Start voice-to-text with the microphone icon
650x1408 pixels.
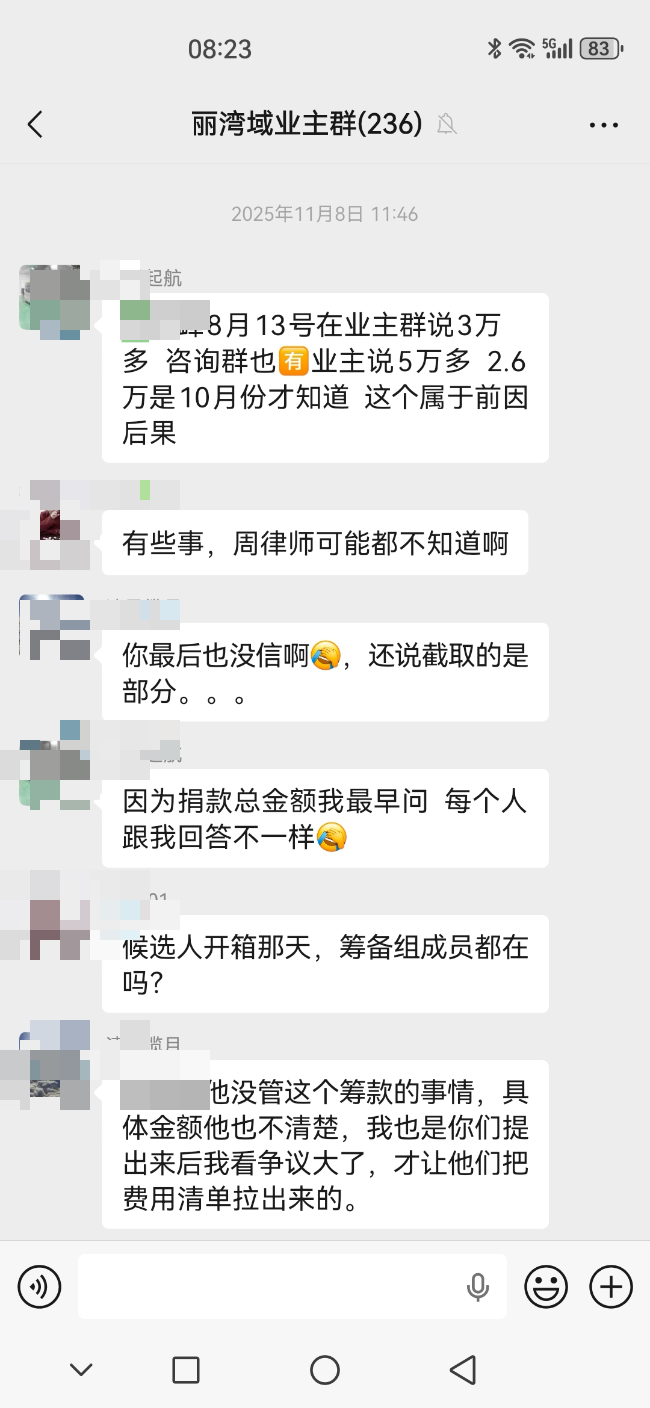click(x=478, y=1287)
